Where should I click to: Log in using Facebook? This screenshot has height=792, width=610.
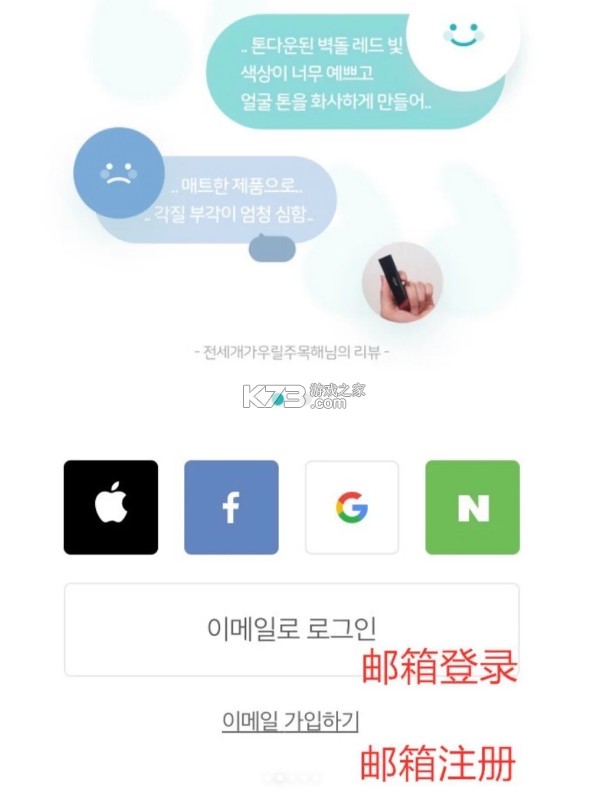(231, 507)
